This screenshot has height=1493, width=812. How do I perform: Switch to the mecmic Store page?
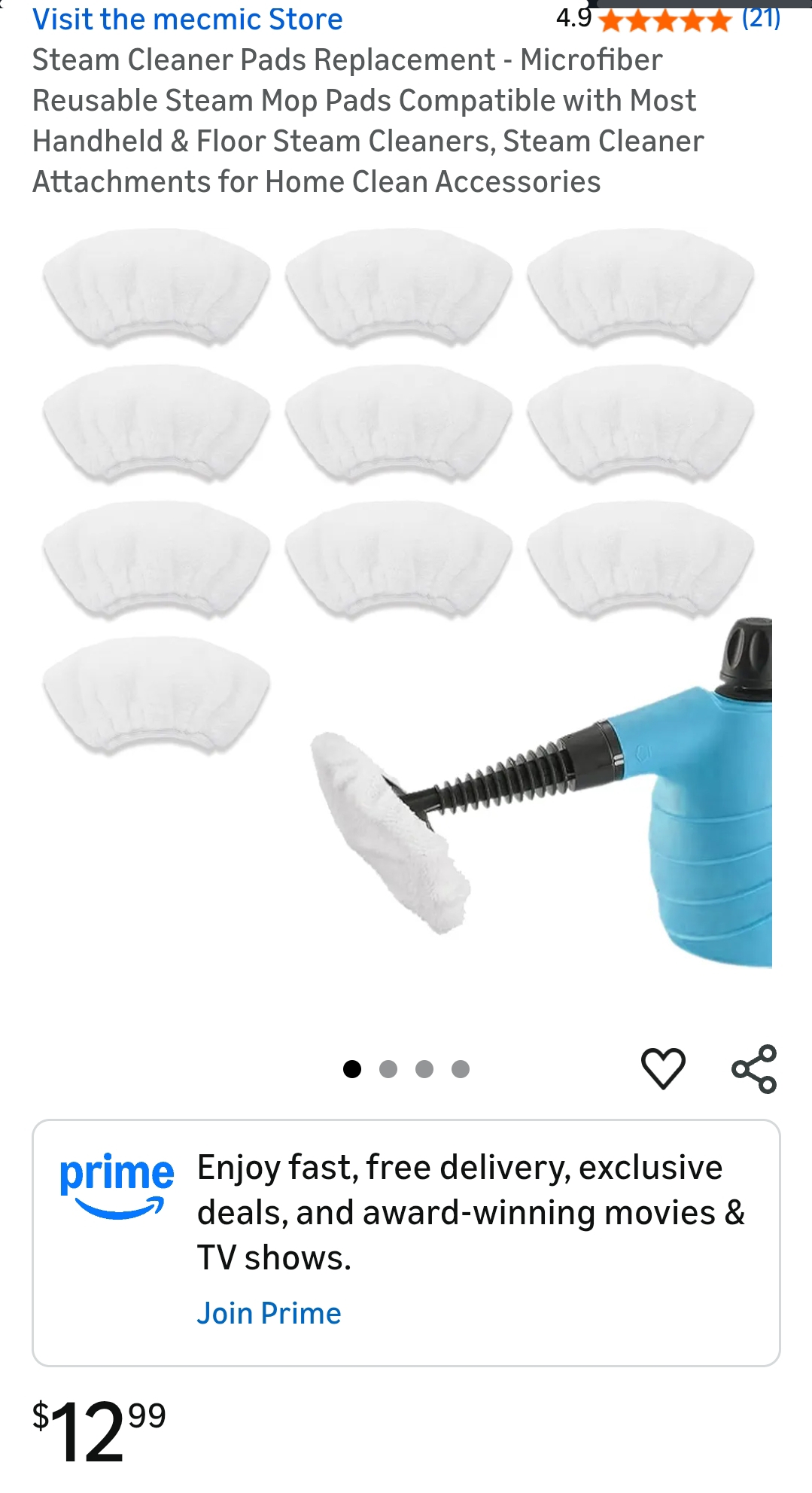pos(187,19)
